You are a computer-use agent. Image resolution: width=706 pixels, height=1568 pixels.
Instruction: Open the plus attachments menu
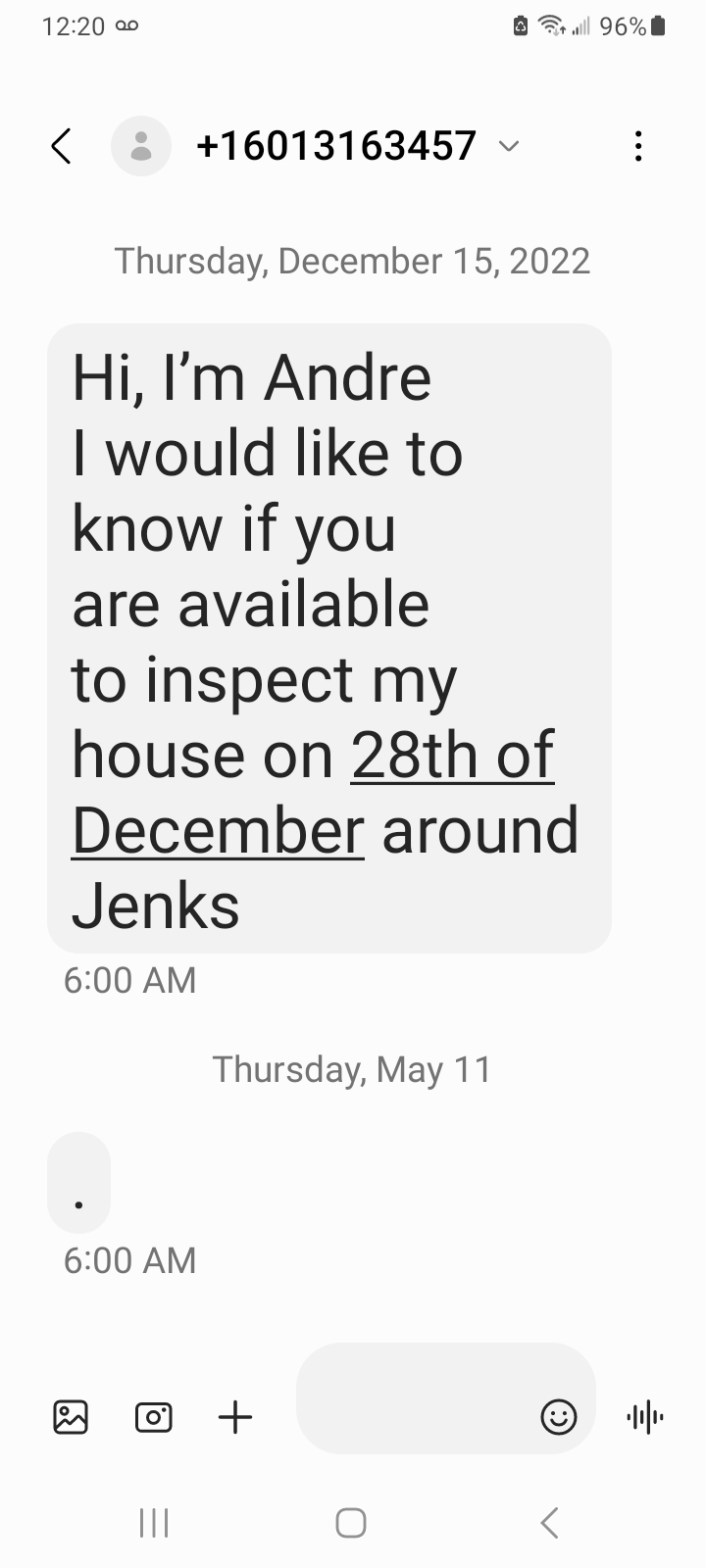[x=235, y=1417]
